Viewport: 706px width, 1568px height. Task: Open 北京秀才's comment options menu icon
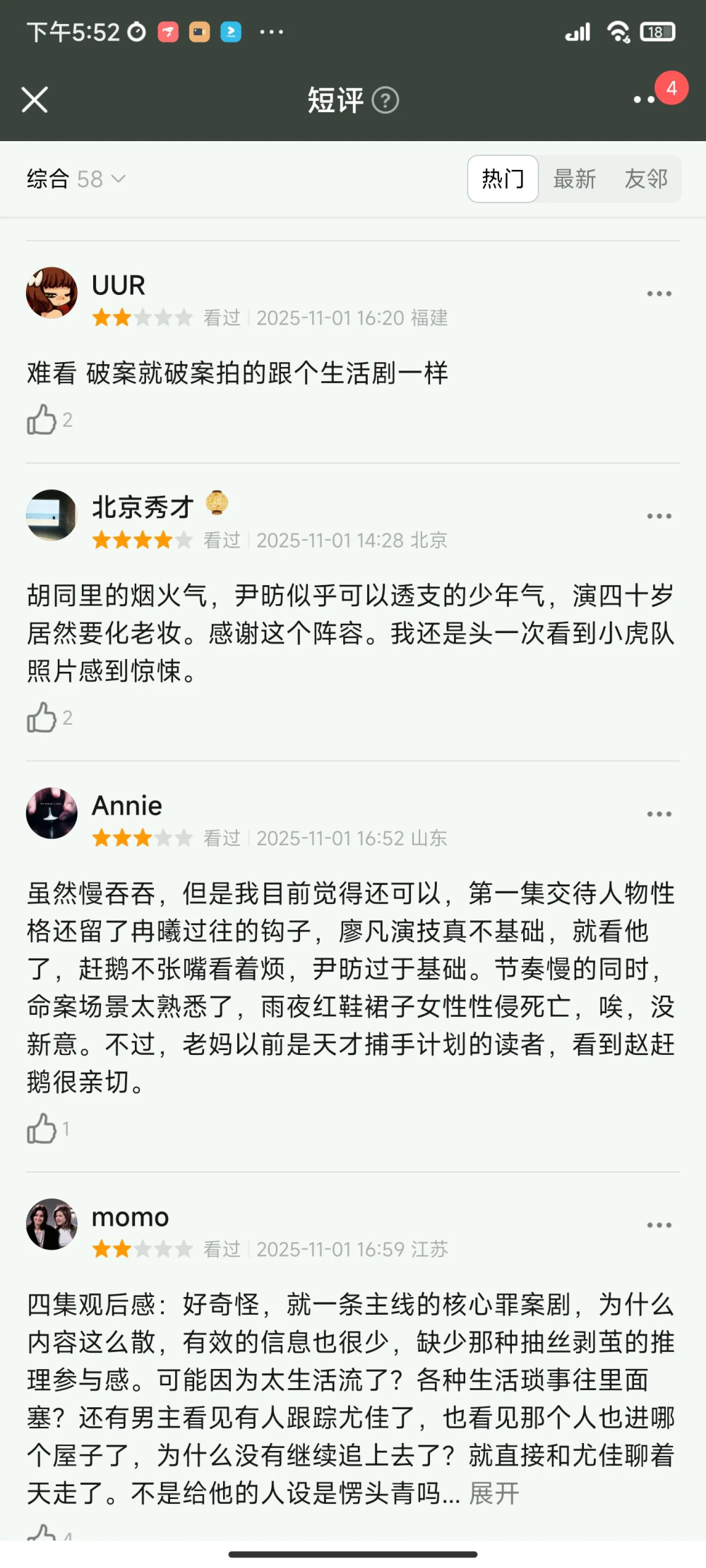[x=658, y=515]
